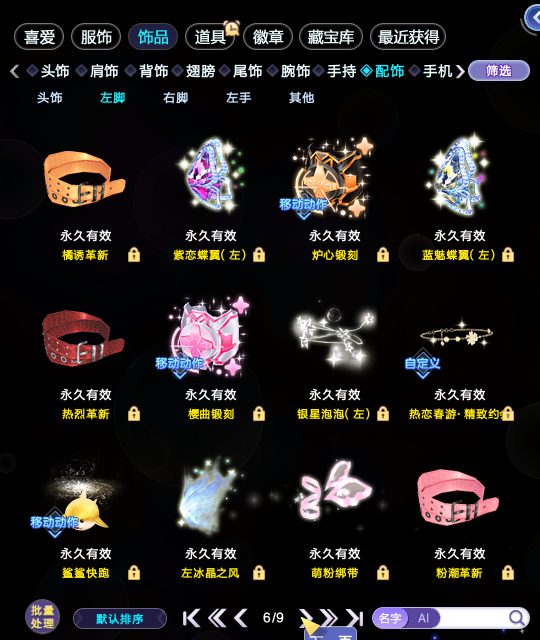Show 最近获得 items
Image resolution: width=540 pixels, height=640 pixels.
tap(408, 37)
